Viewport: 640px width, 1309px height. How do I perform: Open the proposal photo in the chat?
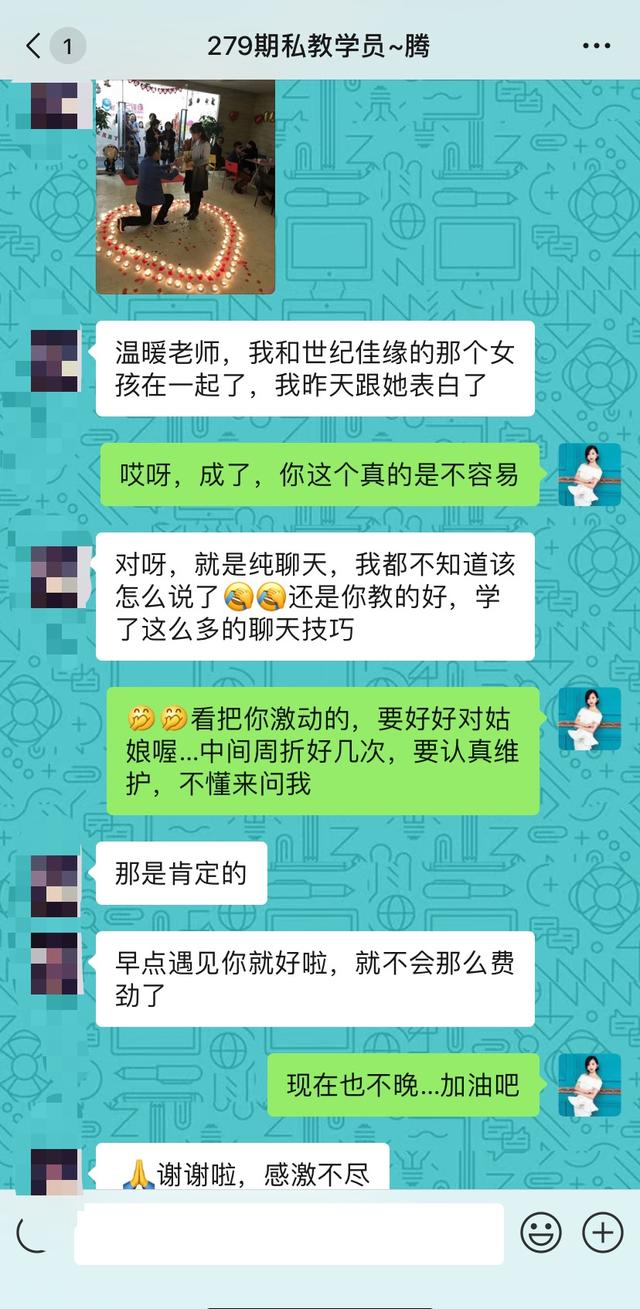coord(185,185)
